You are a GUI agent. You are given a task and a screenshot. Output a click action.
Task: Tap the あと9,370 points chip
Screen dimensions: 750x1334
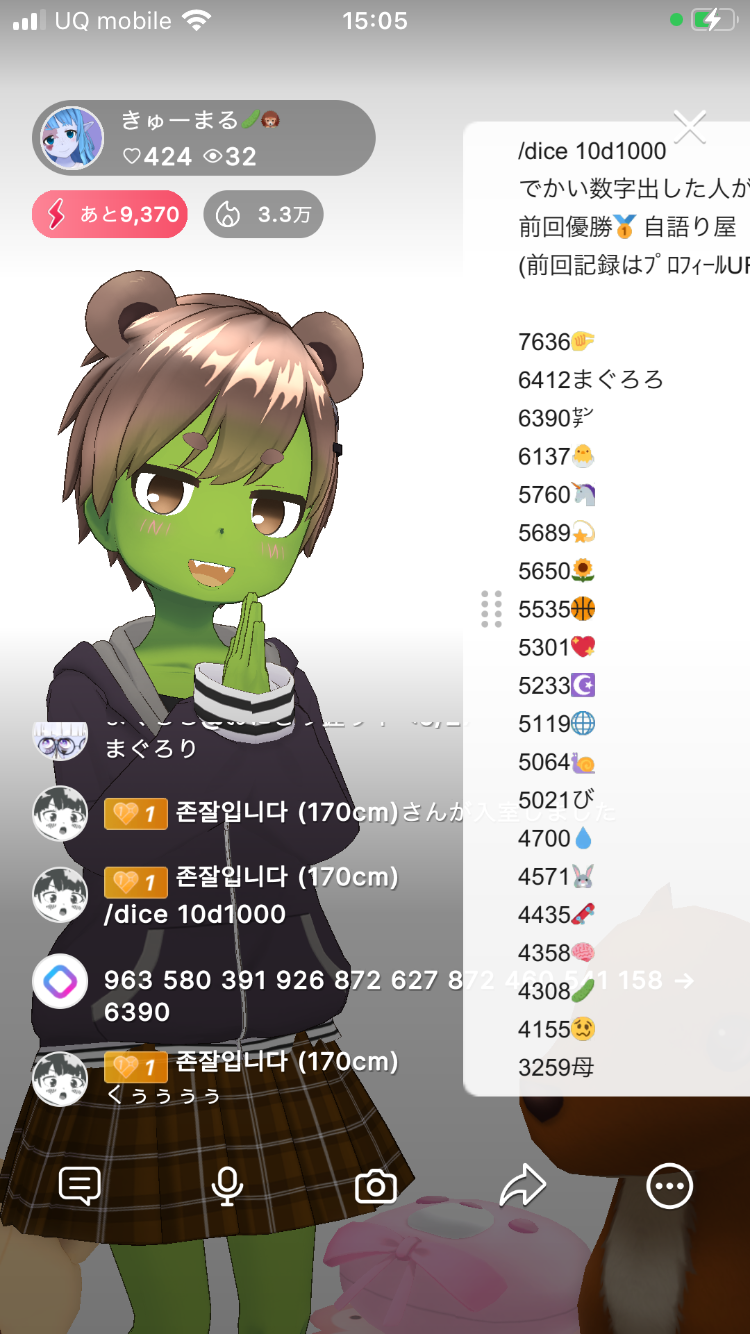(110, 214)
